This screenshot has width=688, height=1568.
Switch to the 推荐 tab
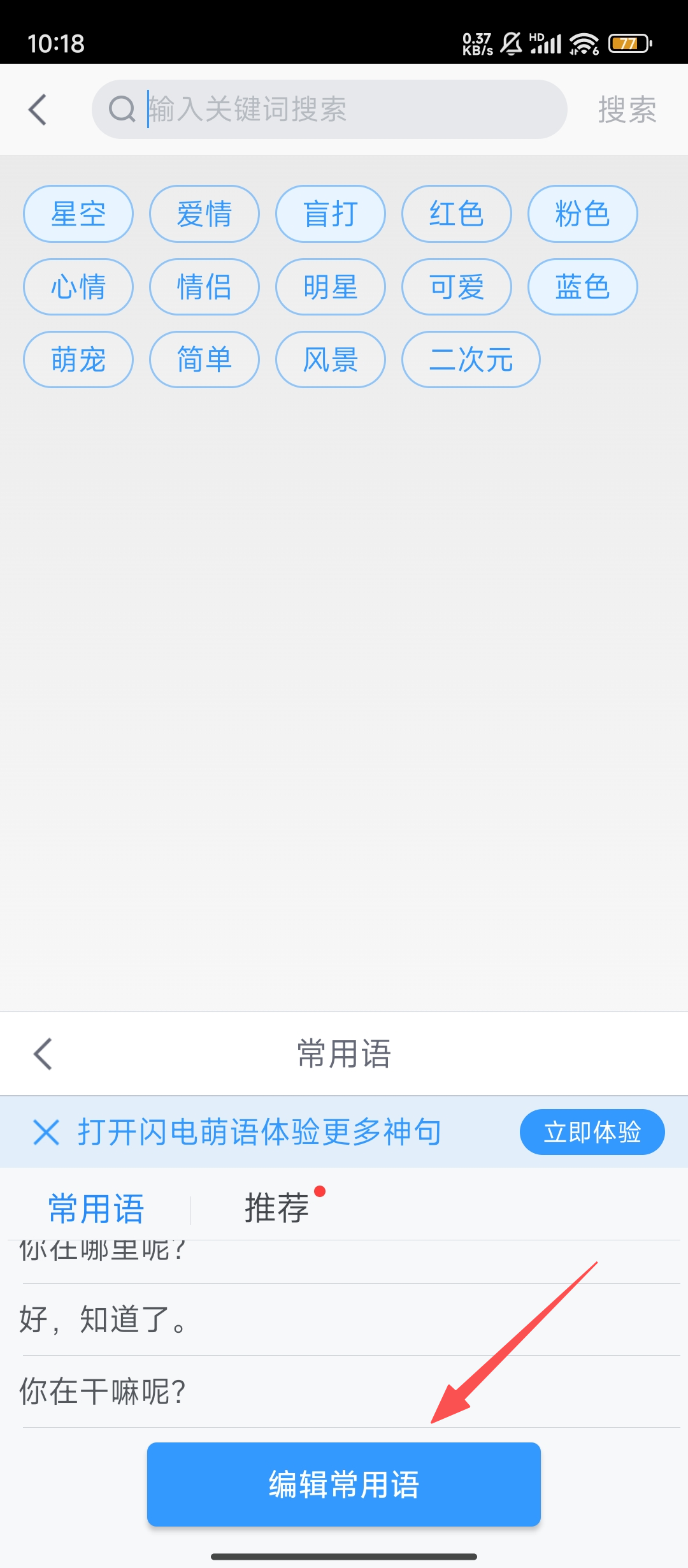coord(277,1208)
